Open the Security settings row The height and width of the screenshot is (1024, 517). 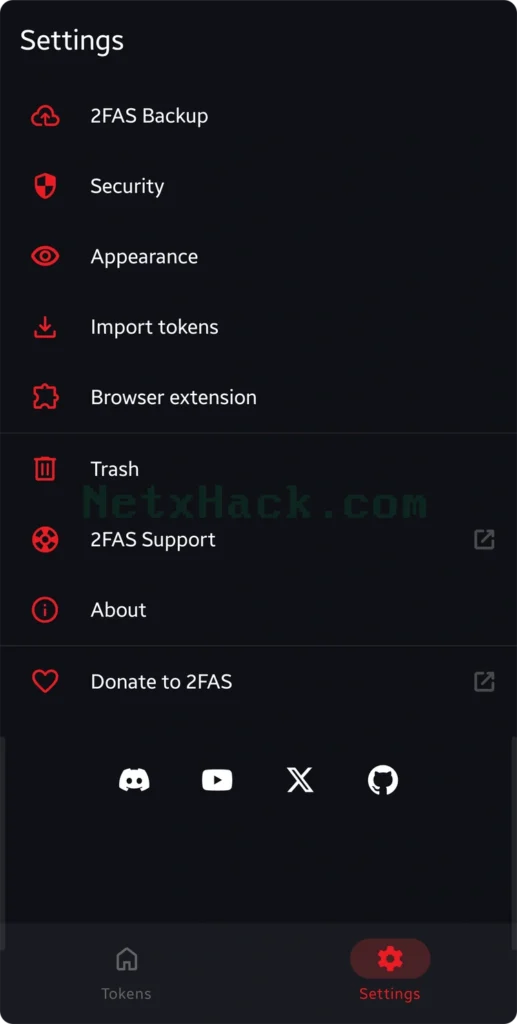coord(258,186)
